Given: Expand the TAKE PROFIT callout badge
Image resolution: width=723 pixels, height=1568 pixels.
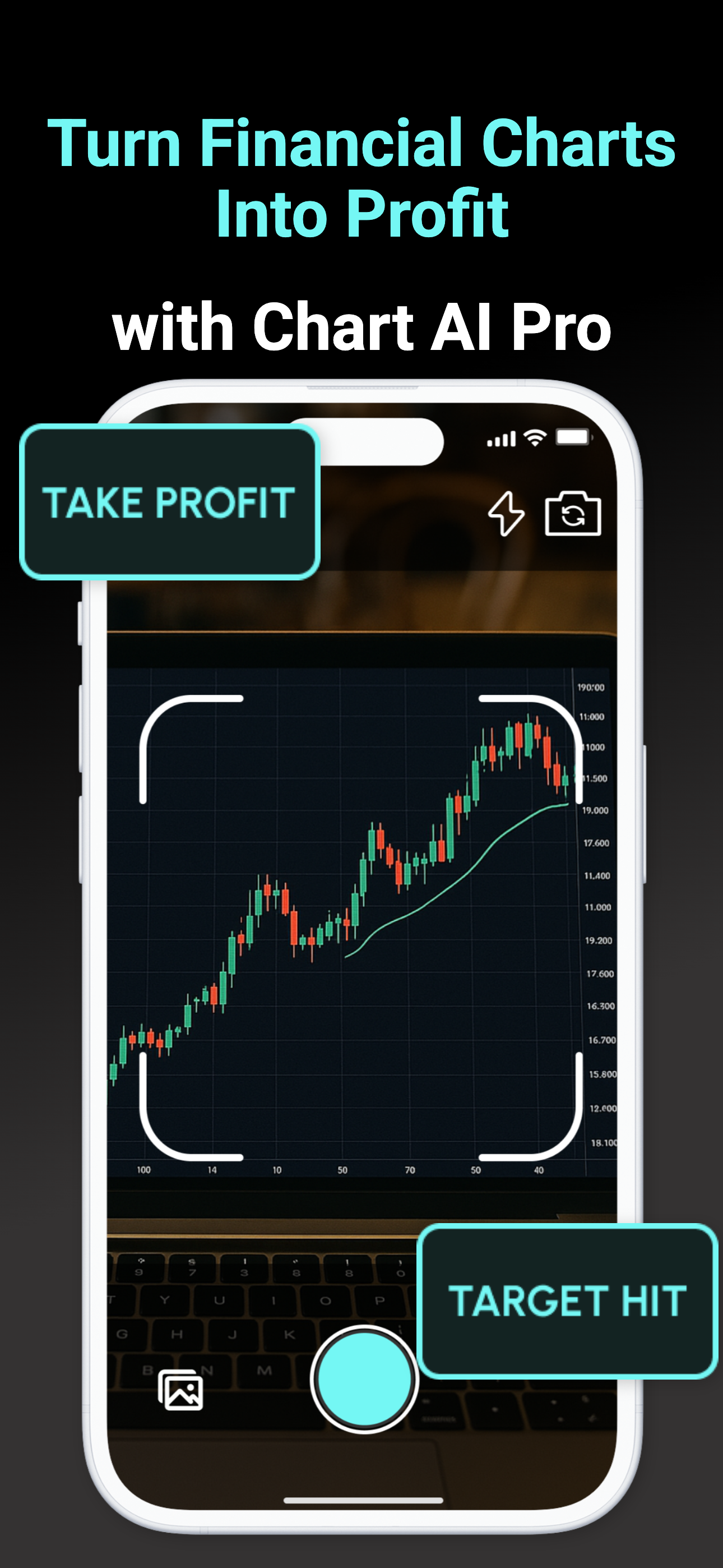Looking at the screenshot, I should pyautogui.click(x=169, y=503).
